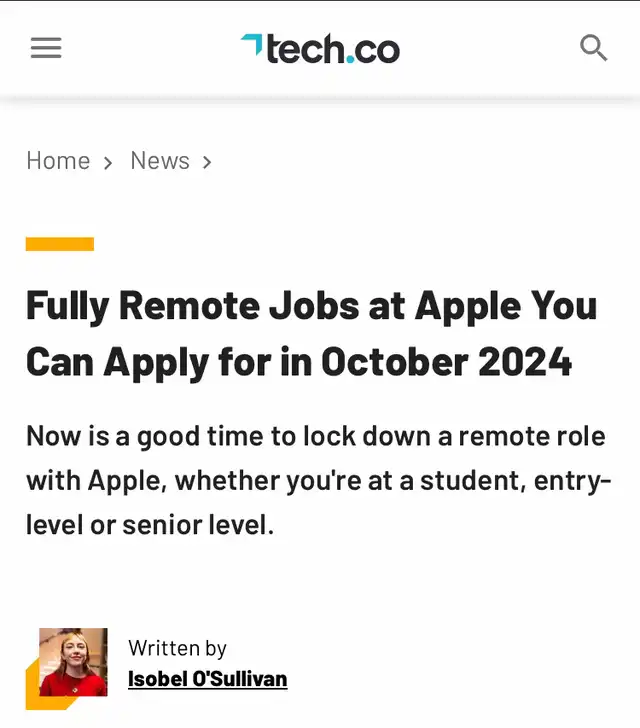The height and width of the screenshot is (728, 640).
Task: Open the search magnifier icon
Action: click(x=594, y=48)
